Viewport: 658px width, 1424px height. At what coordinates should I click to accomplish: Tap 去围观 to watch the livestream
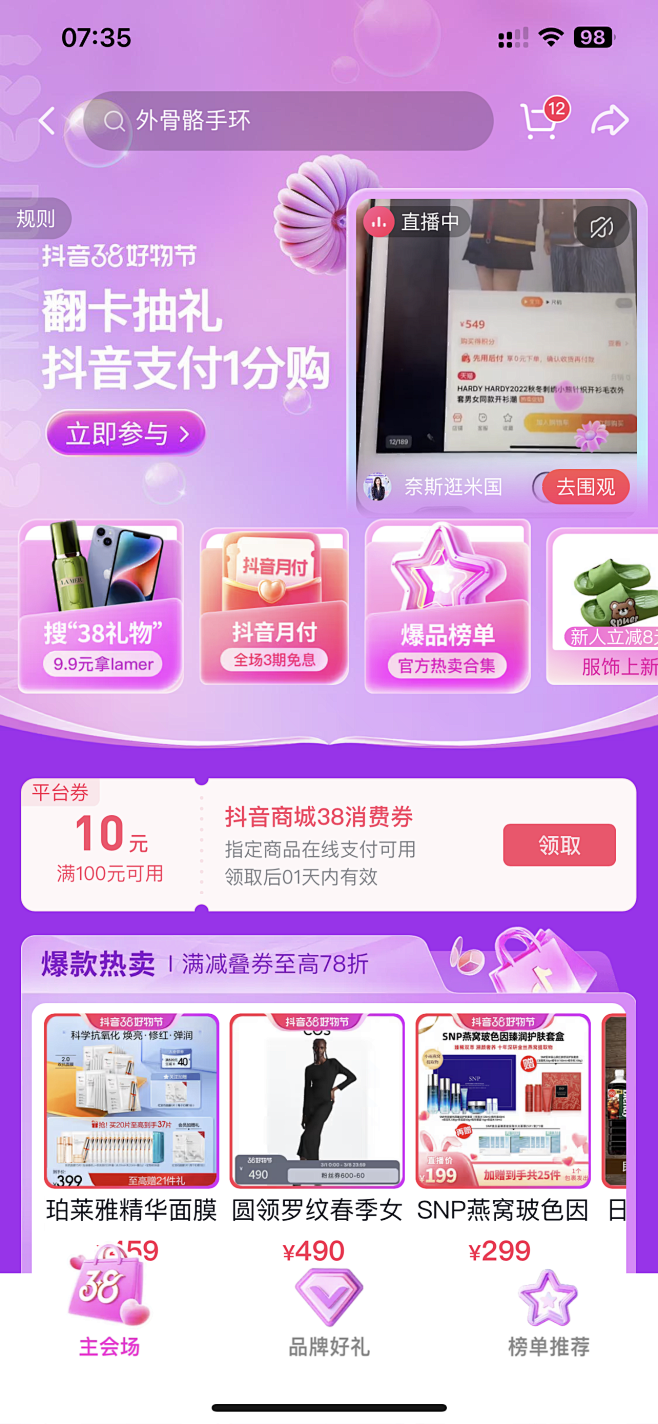585,487
